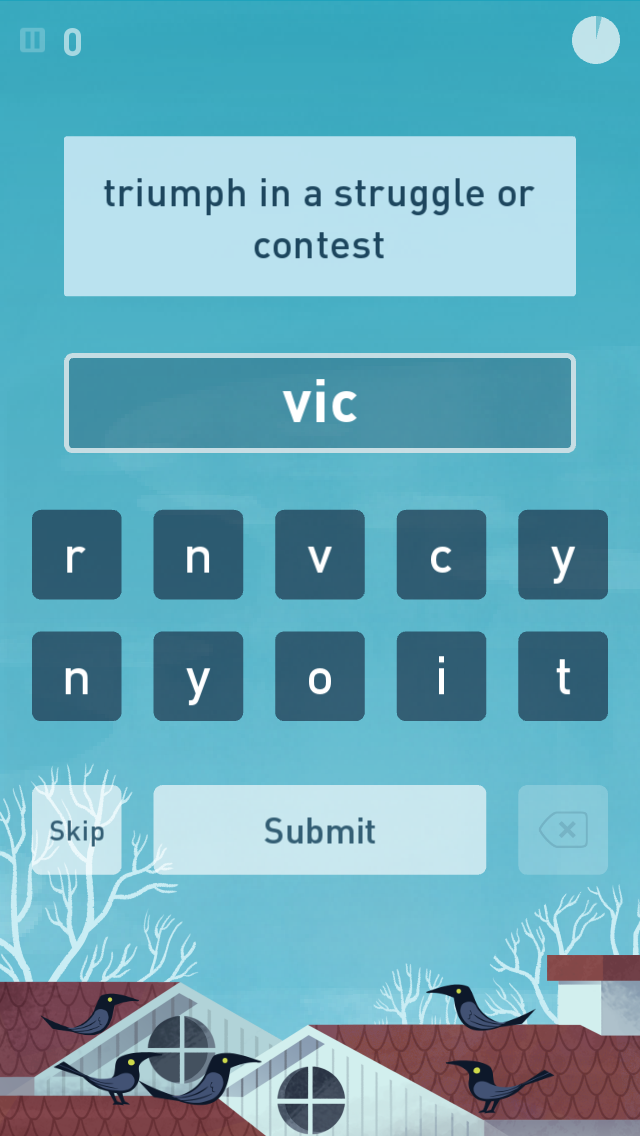Tap the letter tile "v"
This screenshot has height=1136, width=640.
tap(320, 555)
